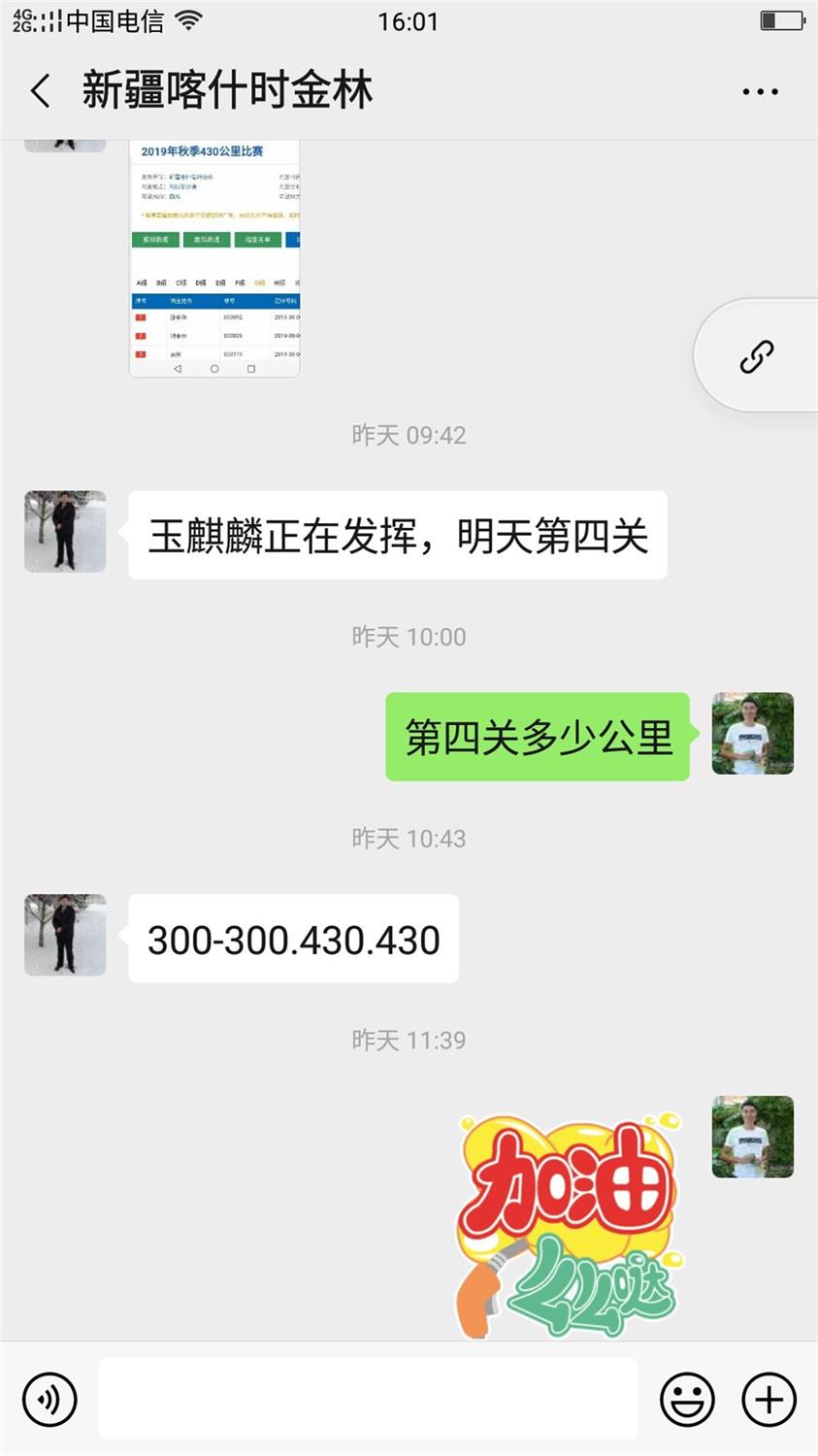Go back from the chat
The height and width of the screenshot is (1456, 818).
(x=40, y=91)
